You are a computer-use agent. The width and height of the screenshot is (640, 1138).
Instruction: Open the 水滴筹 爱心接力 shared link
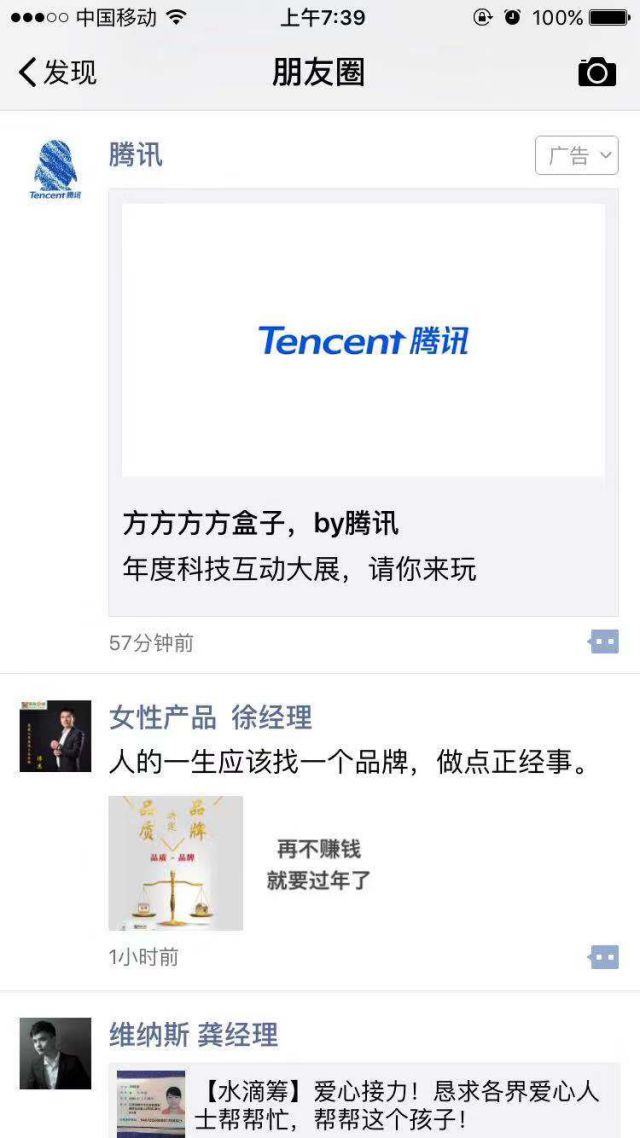point(365,1102)
